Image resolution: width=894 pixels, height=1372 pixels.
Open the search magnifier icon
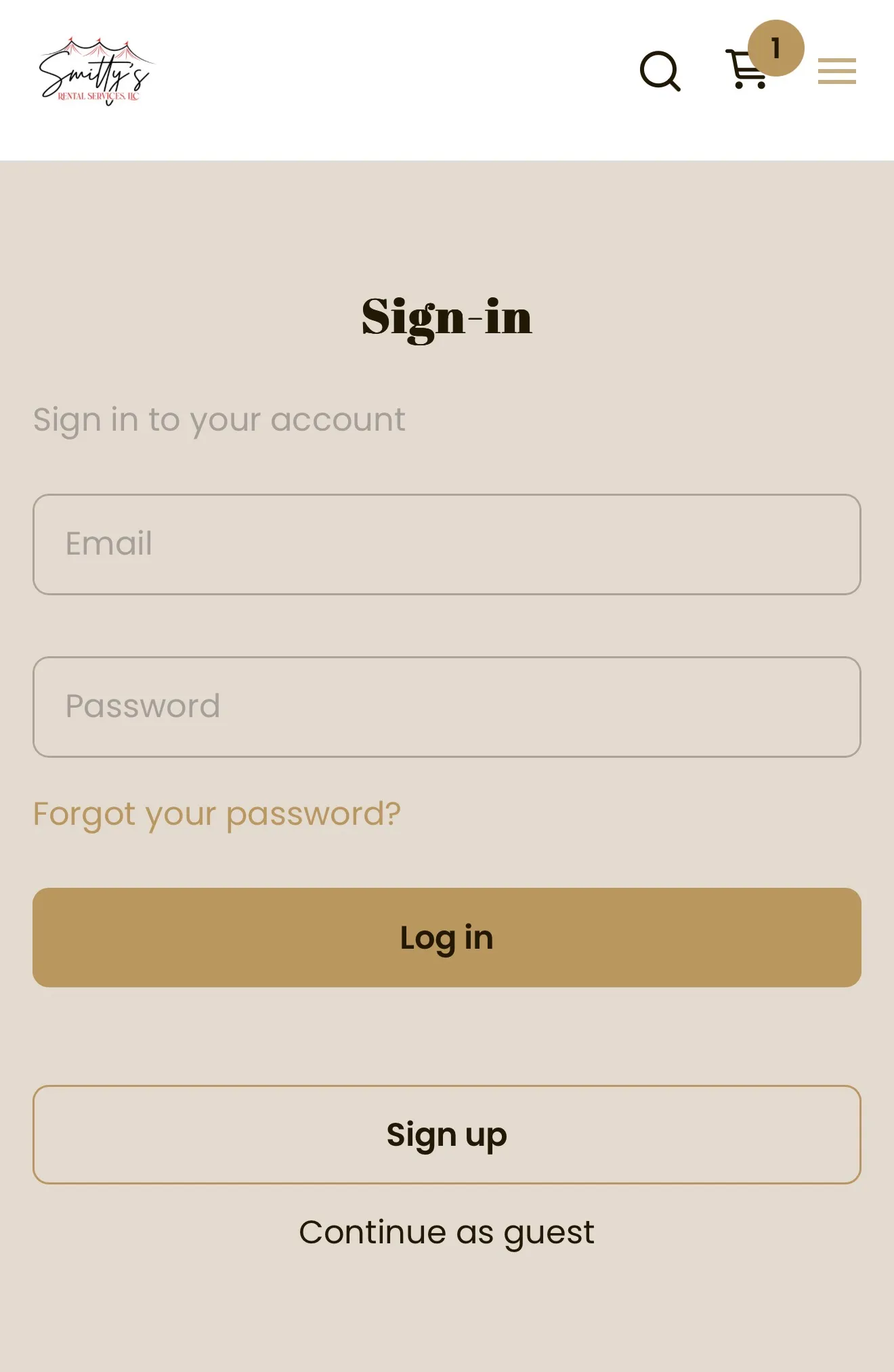tap(660, 71)
